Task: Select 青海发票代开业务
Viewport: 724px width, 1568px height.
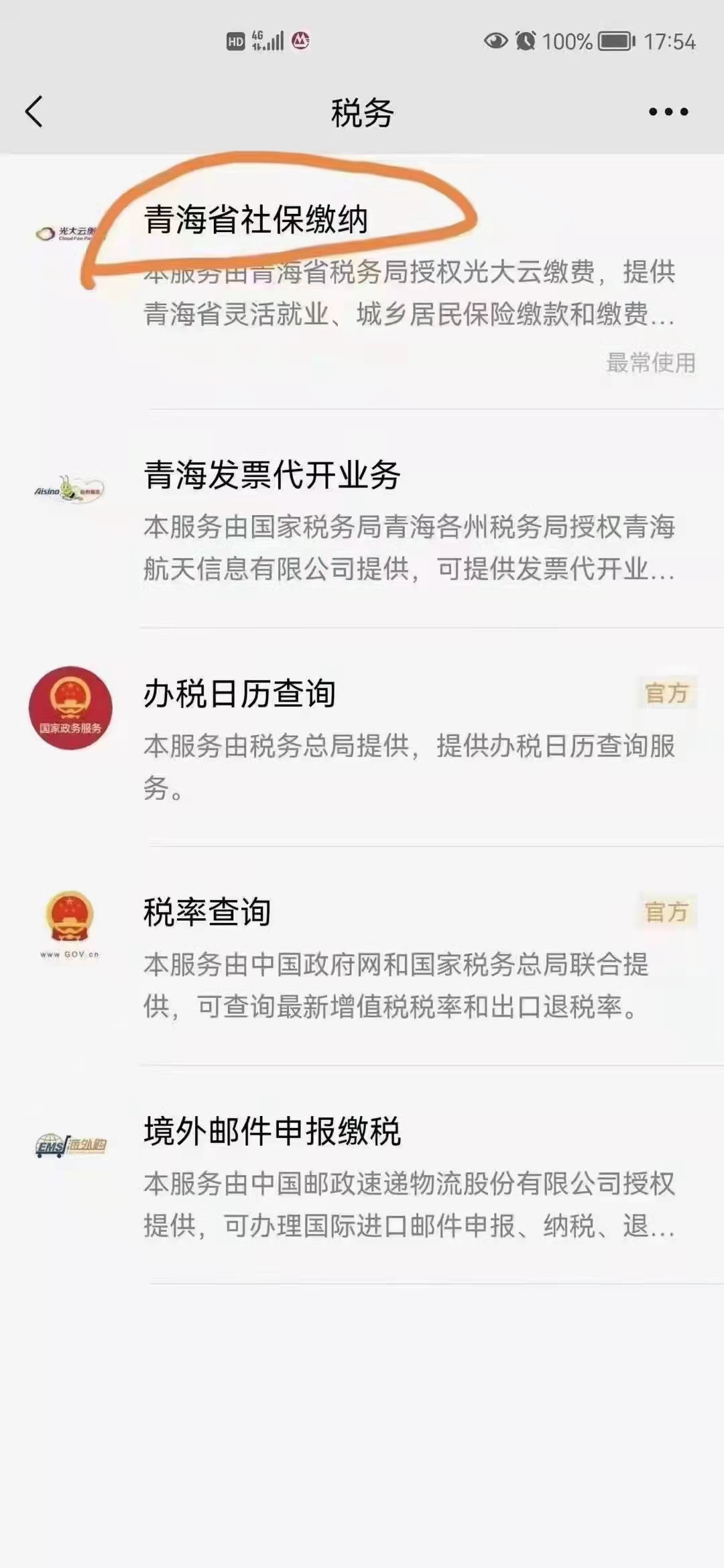Action: click(x=362, y=518)
